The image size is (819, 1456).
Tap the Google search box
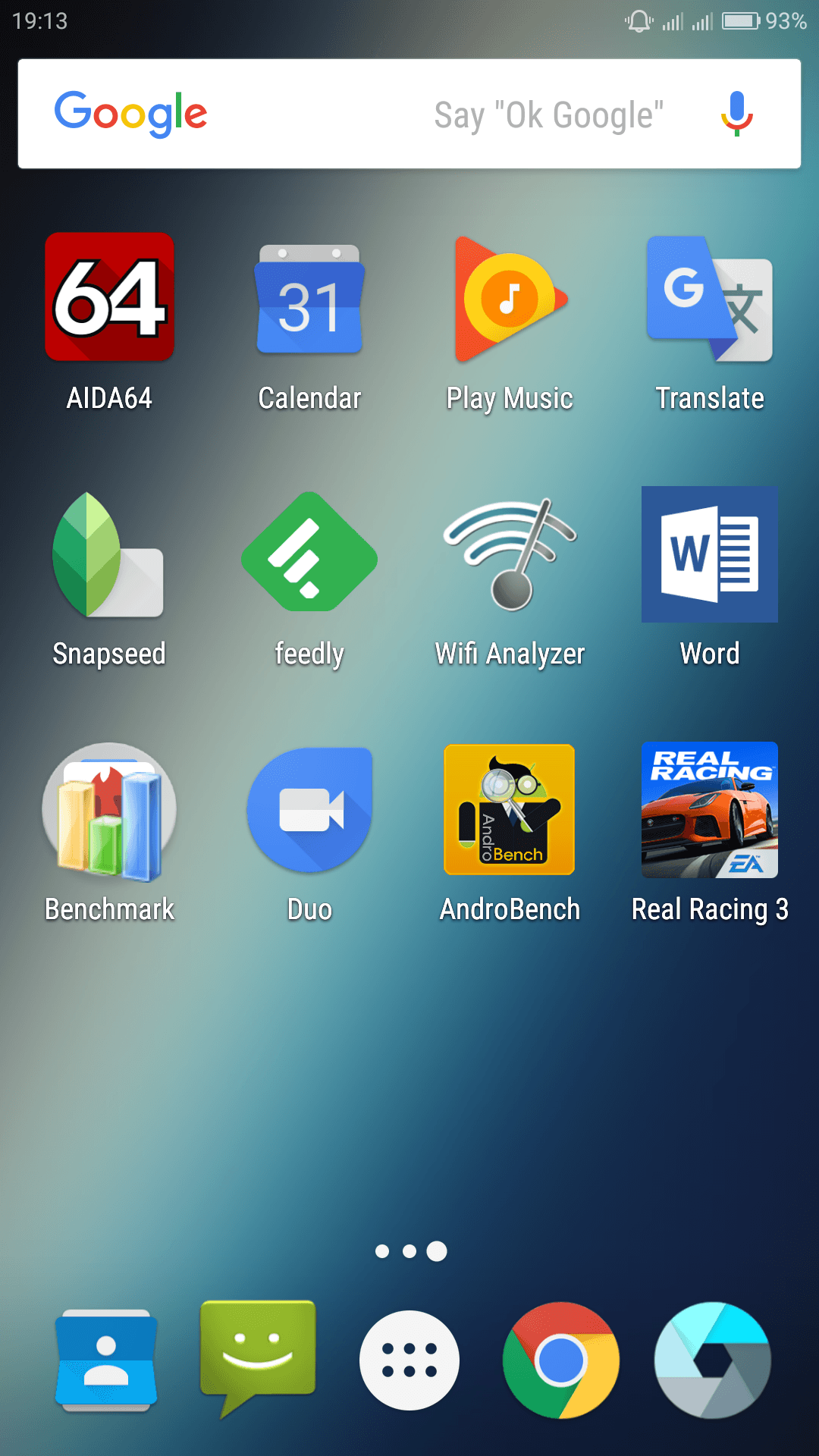pos(409,114)
